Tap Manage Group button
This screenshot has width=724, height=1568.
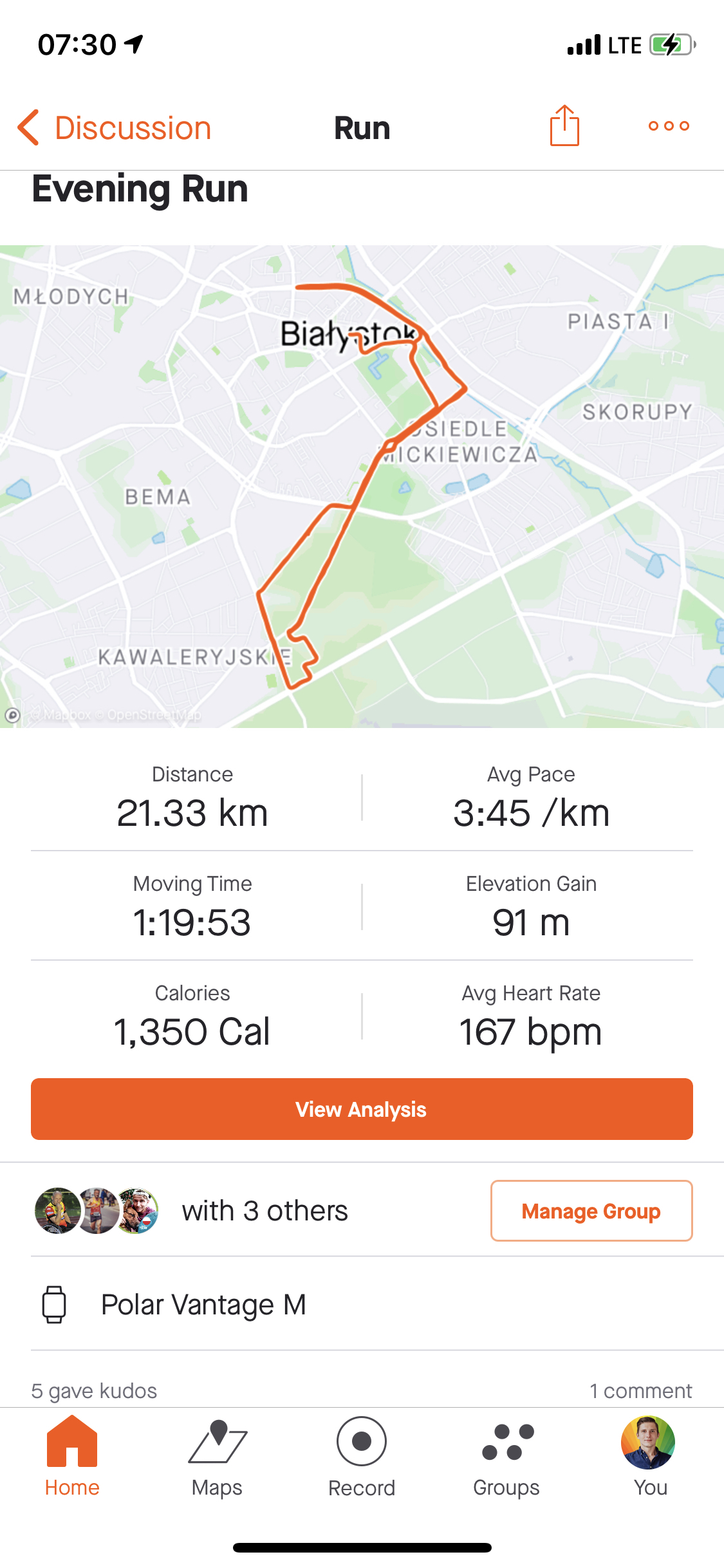(591, 1211)
